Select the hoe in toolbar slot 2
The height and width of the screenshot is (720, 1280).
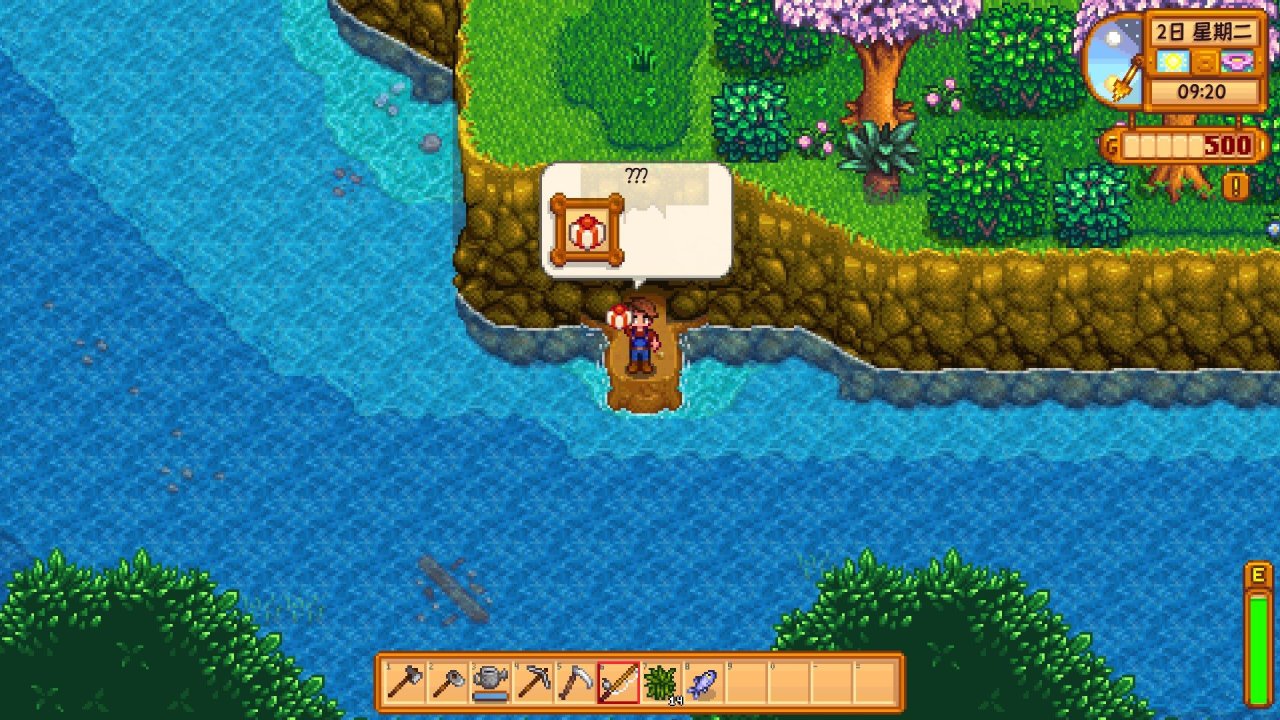click(x=448, y=683)
